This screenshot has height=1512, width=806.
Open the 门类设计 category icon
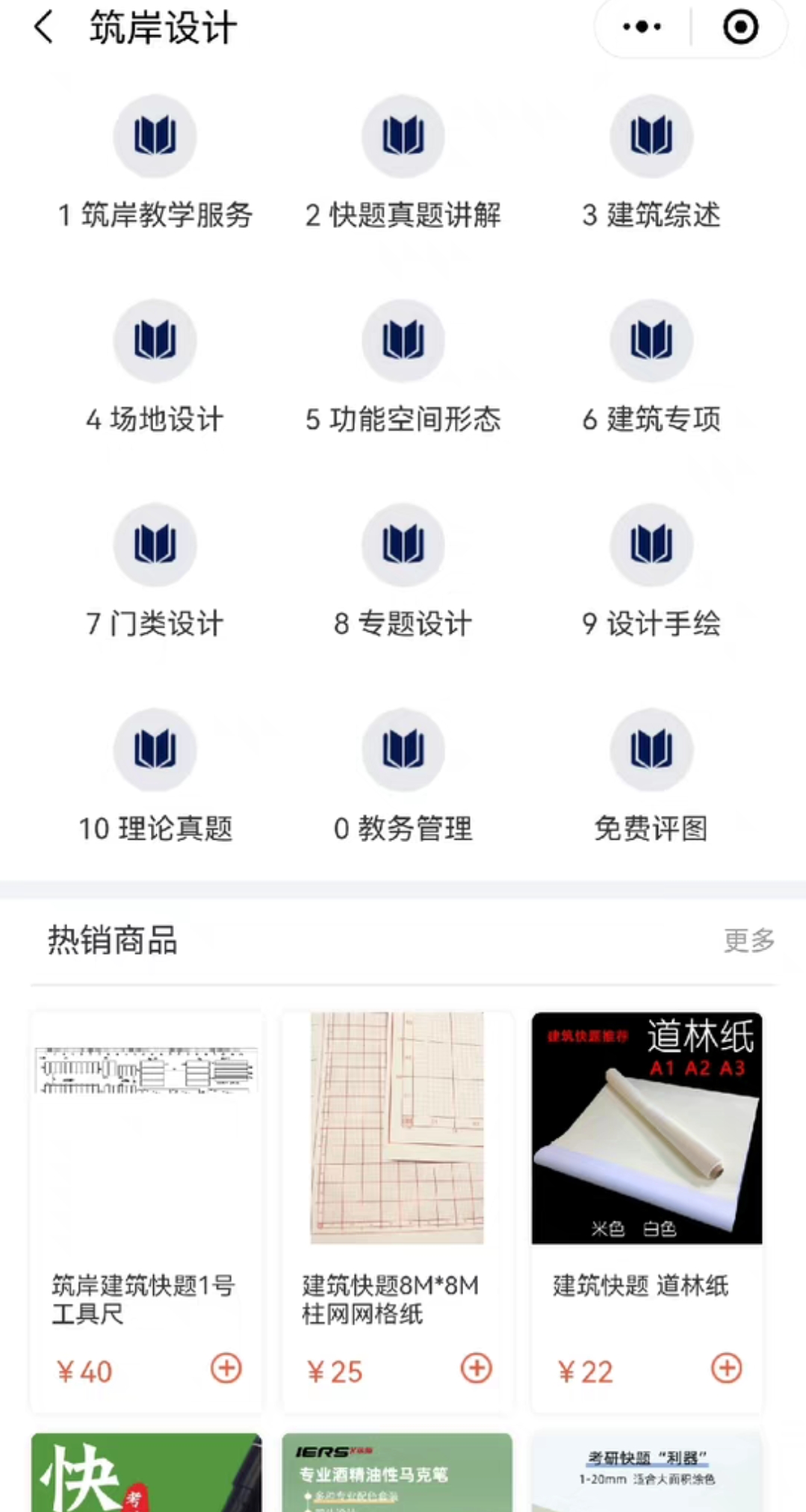(154, 545)
